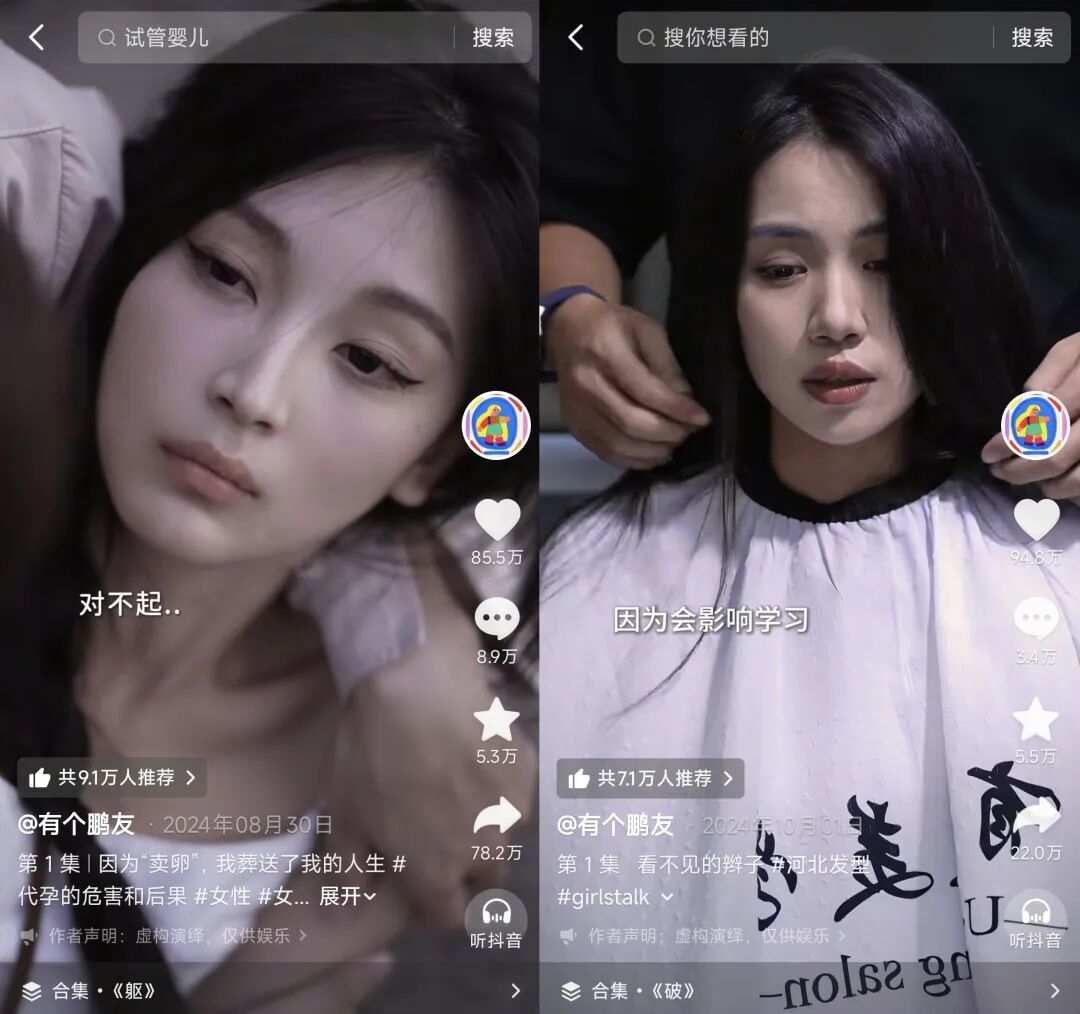The image size is (1080, 1014).
Task: Open 共7.1万人推荐 recommendation chip
Action: click(x=651, y=778)
